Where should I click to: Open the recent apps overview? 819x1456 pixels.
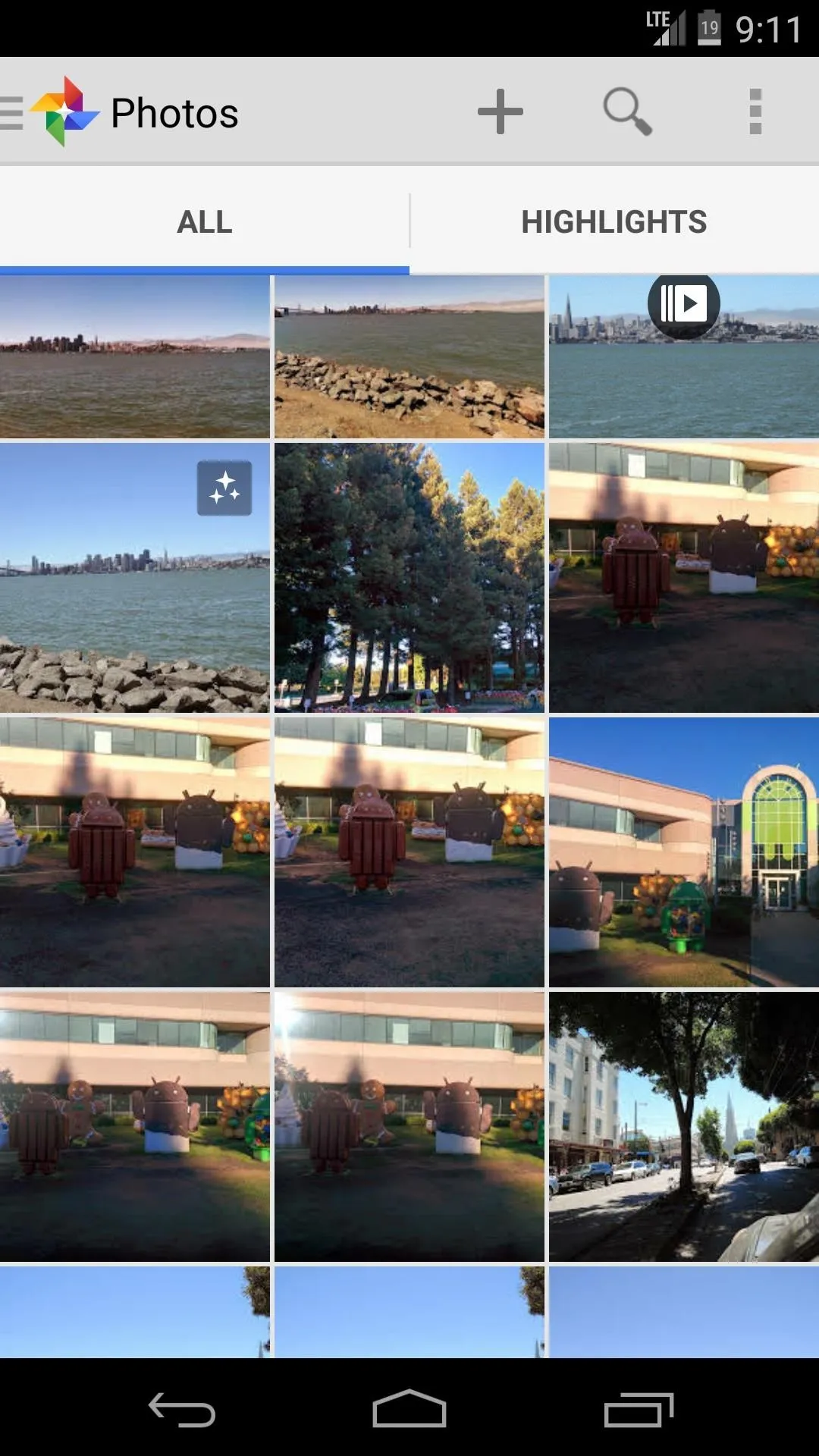click(639, 1410)
